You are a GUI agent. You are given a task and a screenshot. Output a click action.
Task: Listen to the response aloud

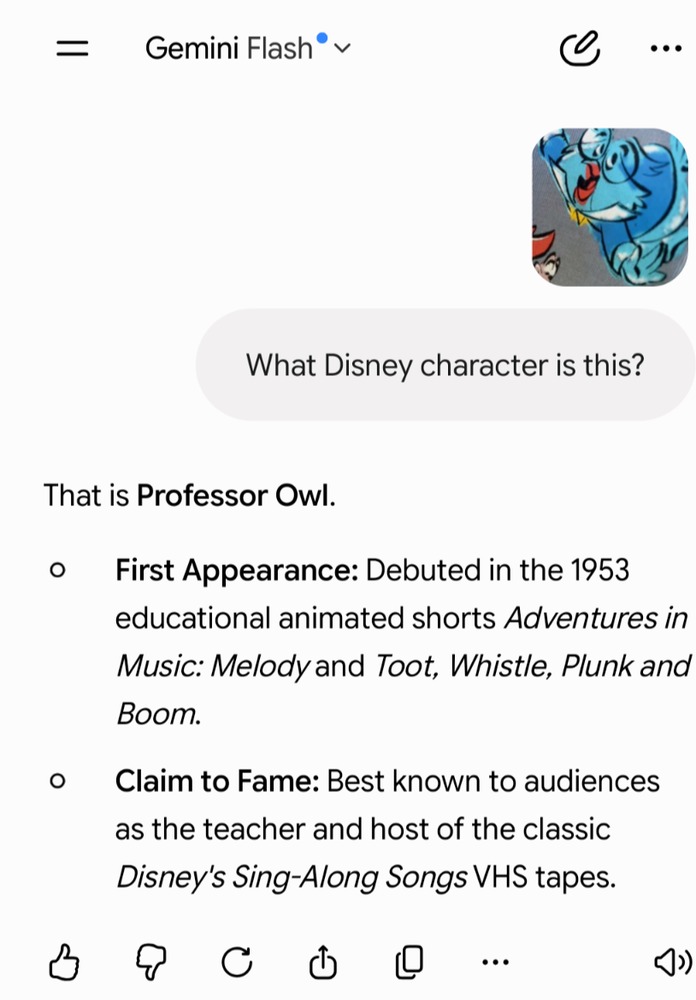click(672, 962)
